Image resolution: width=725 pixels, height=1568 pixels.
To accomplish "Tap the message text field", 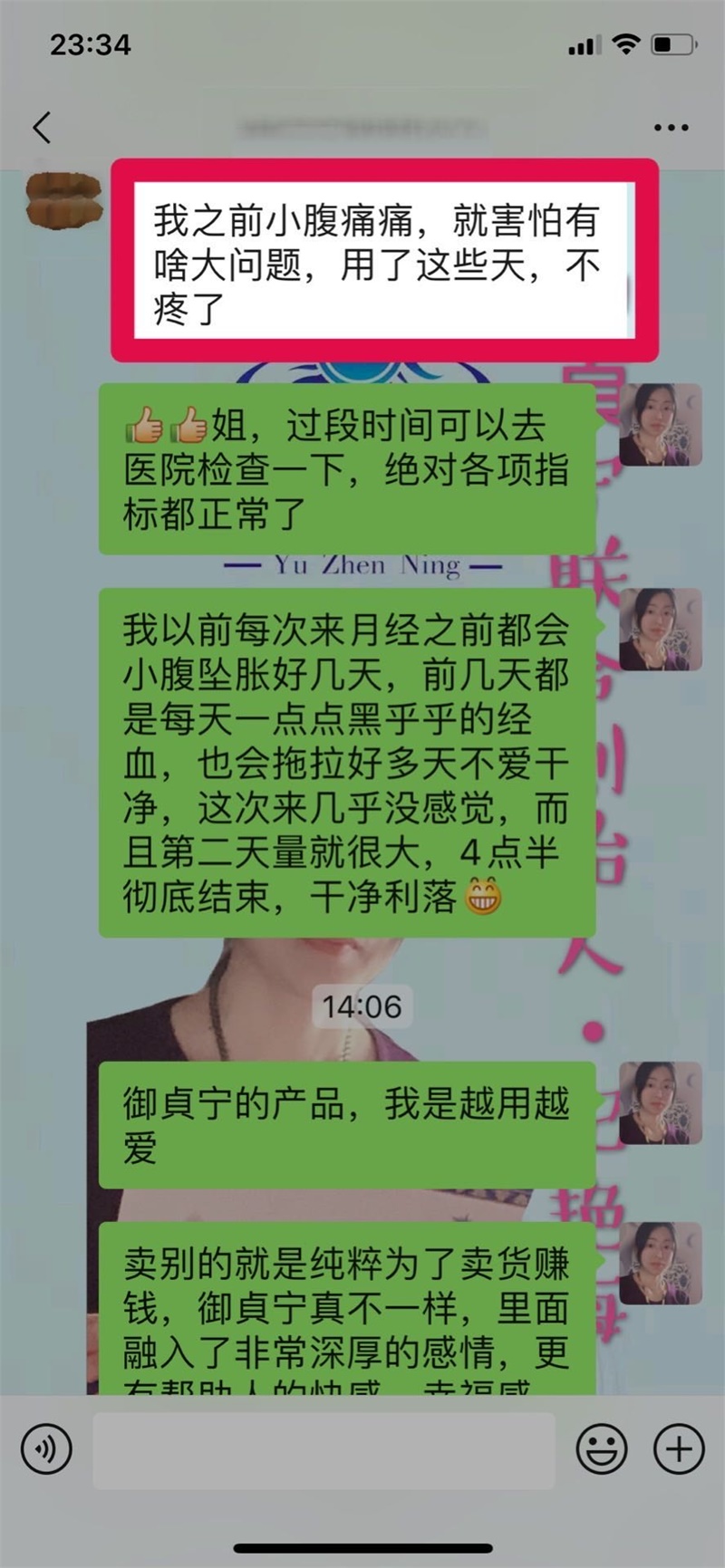I will pos(324,1449).
